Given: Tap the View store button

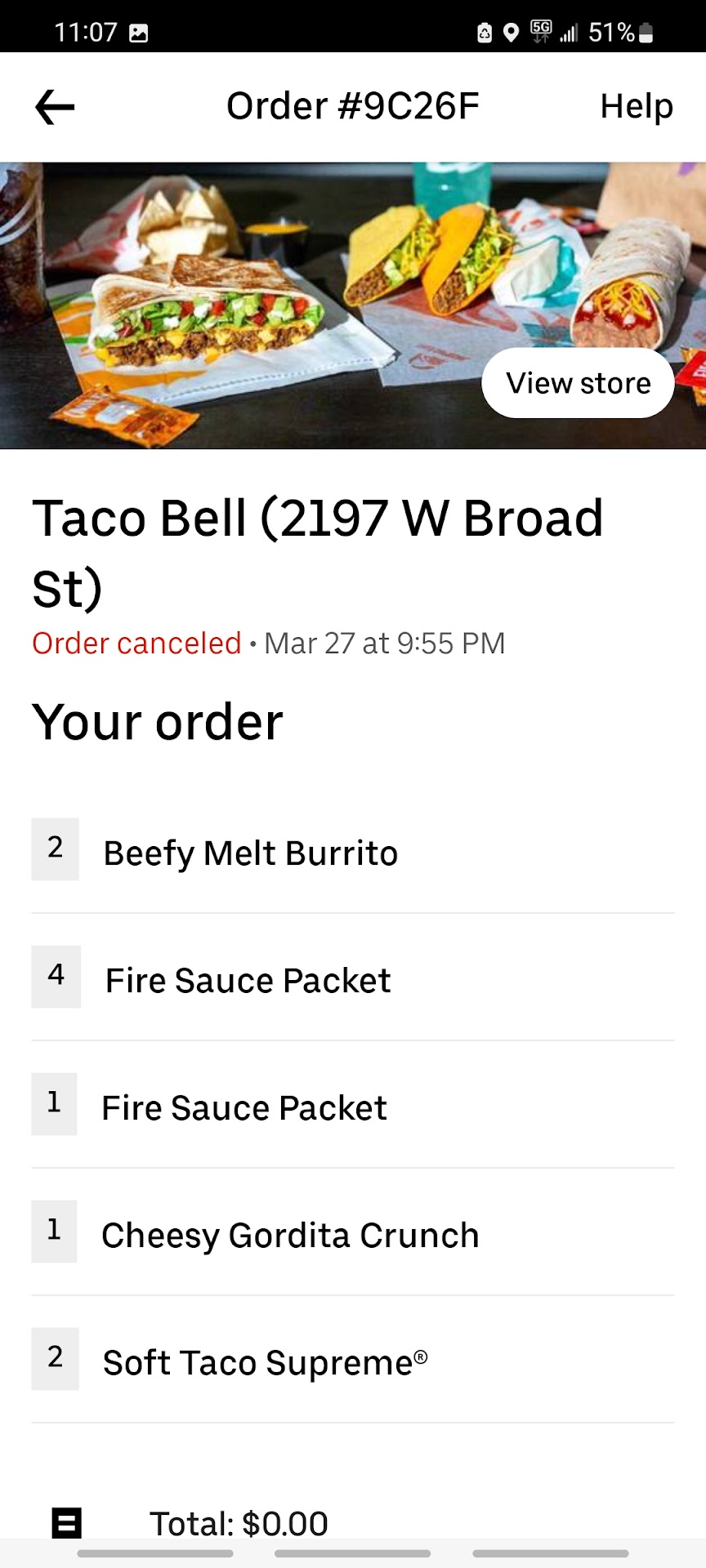Looking at the screenshot, I should [578, 383].
